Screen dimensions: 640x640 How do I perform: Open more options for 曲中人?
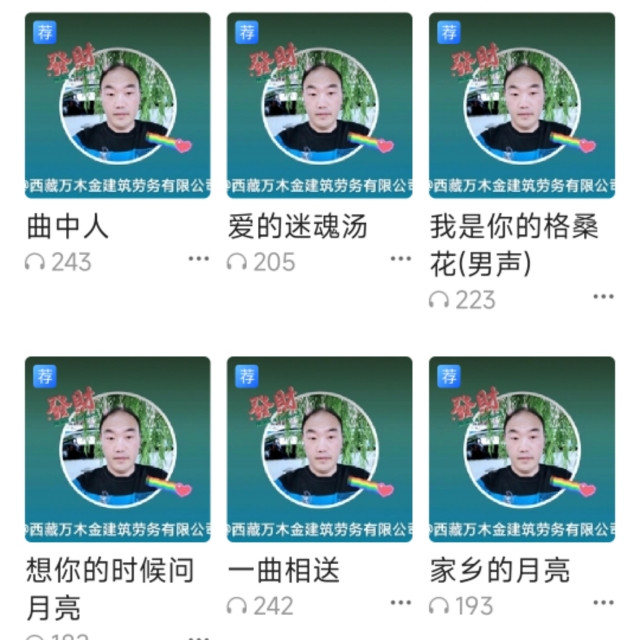pyautogui.click(x=199, y=258)
